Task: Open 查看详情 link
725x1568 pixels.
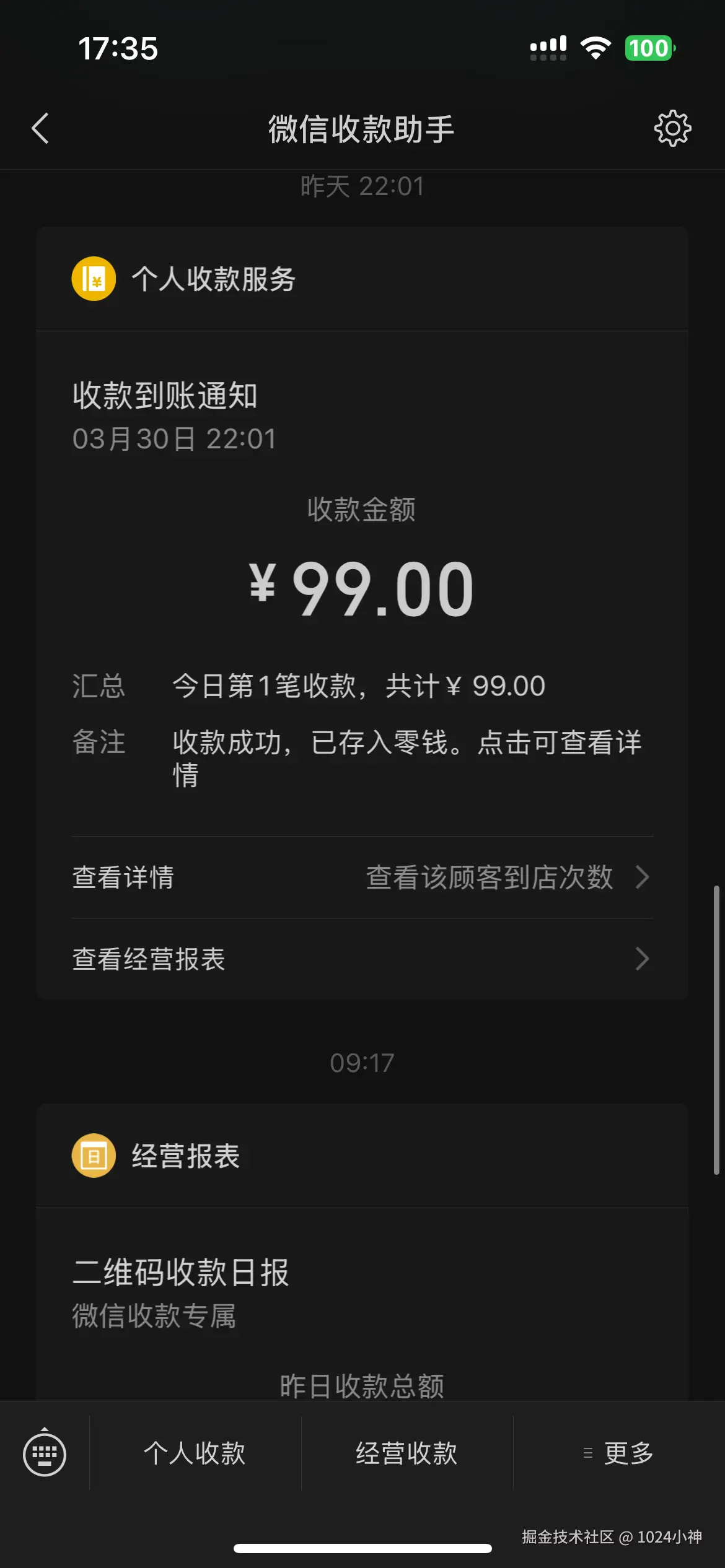Action: point(123,878)
